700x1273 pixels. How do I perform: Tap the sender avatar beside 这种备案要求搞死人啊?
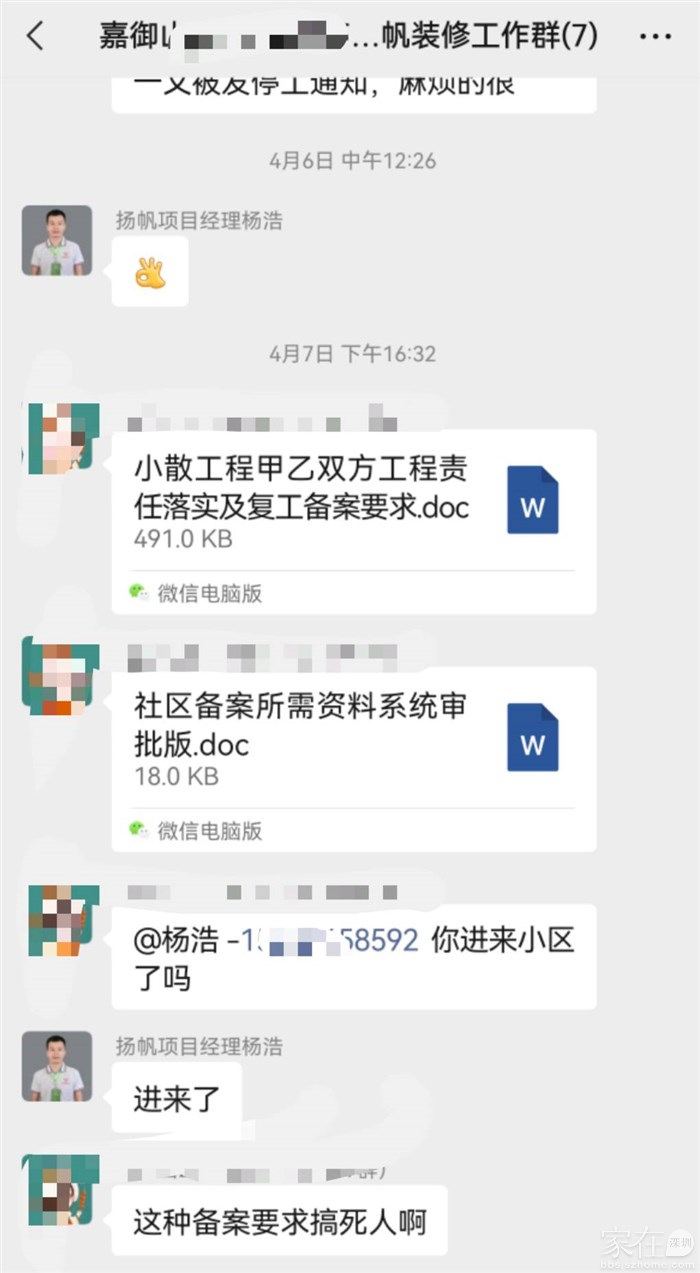pyautogui.click(x=61, y=1190)
